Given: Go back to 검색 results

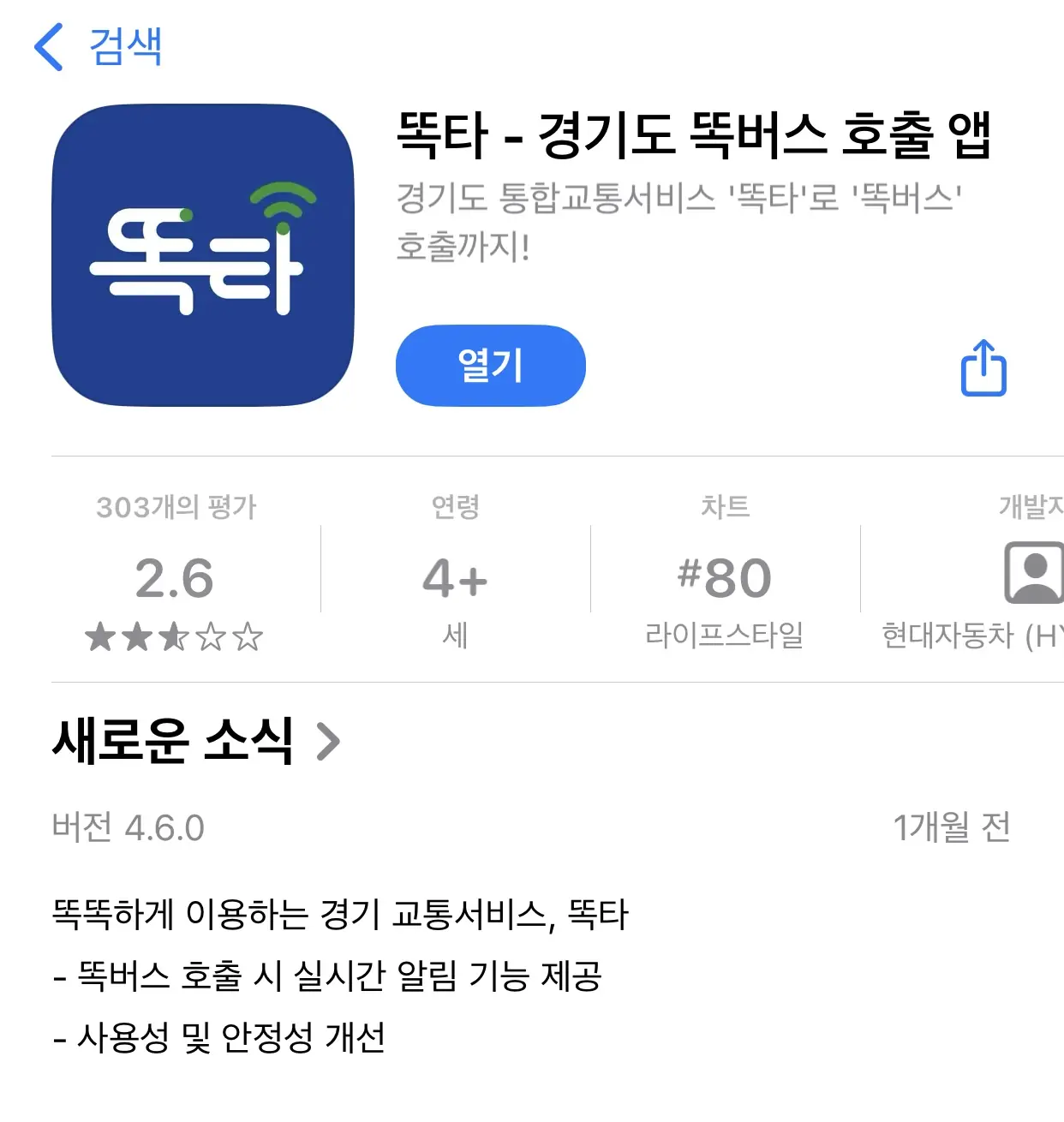Looking at the screenshot, I should (x=97, y=46).
